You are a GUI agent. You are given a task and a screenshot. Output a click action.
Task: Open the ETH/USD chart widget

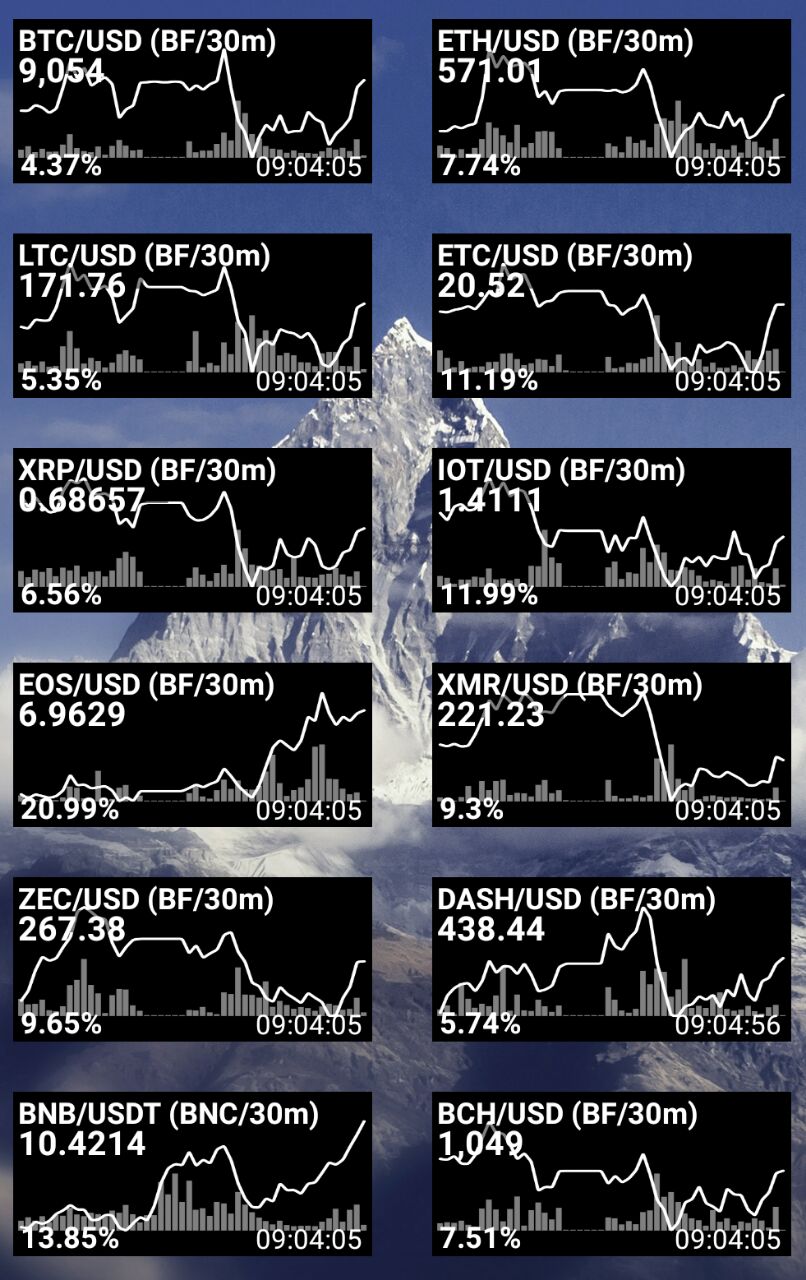pos(611,101)
